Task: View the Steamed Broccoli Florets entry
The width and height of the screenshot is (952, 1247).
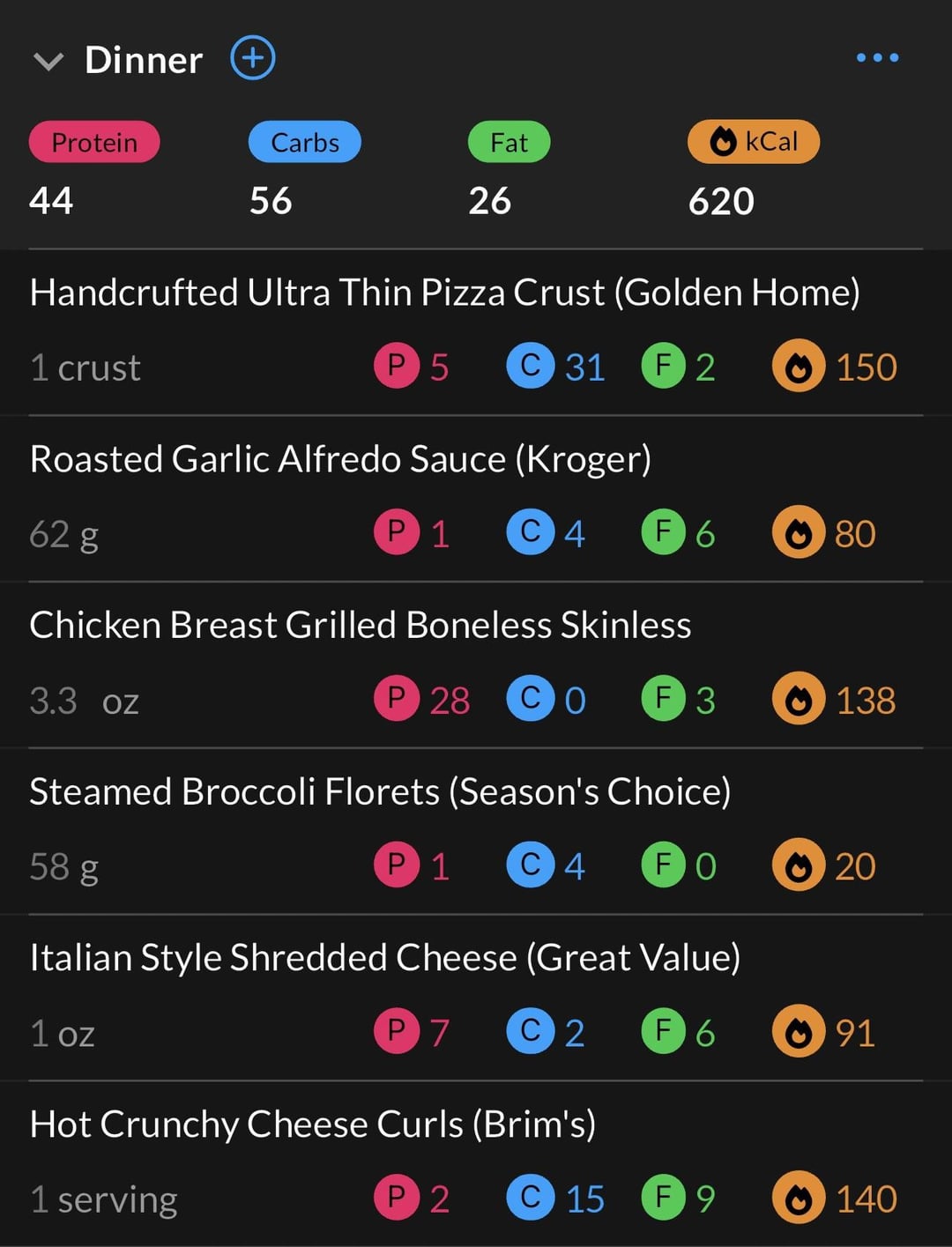Action: (x=380, y=792)
